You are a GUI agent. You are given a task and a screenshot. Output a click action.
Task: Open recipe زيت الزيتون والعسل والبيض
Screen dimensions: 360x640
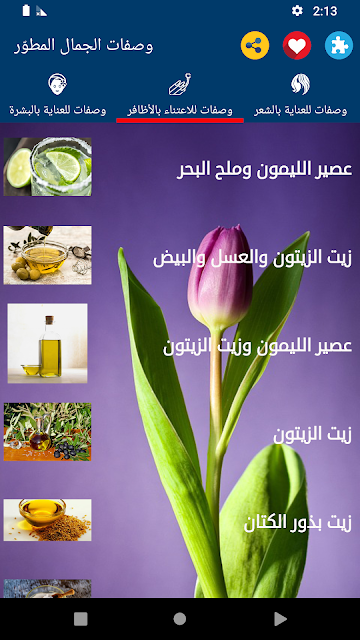(x=180, y=256)
